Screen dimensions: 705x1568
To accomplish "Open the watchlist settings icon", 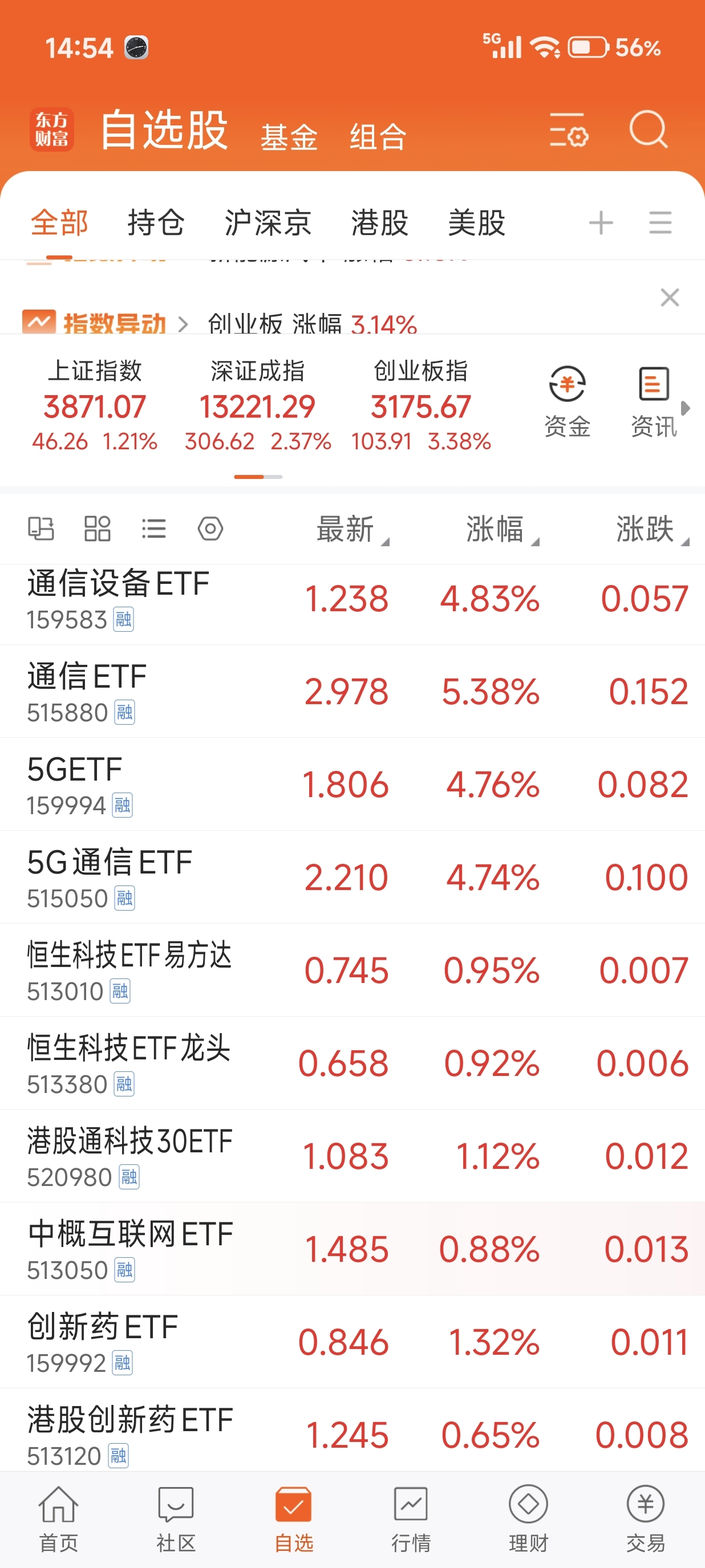I will pyautogui.click(x=568, y=129).
